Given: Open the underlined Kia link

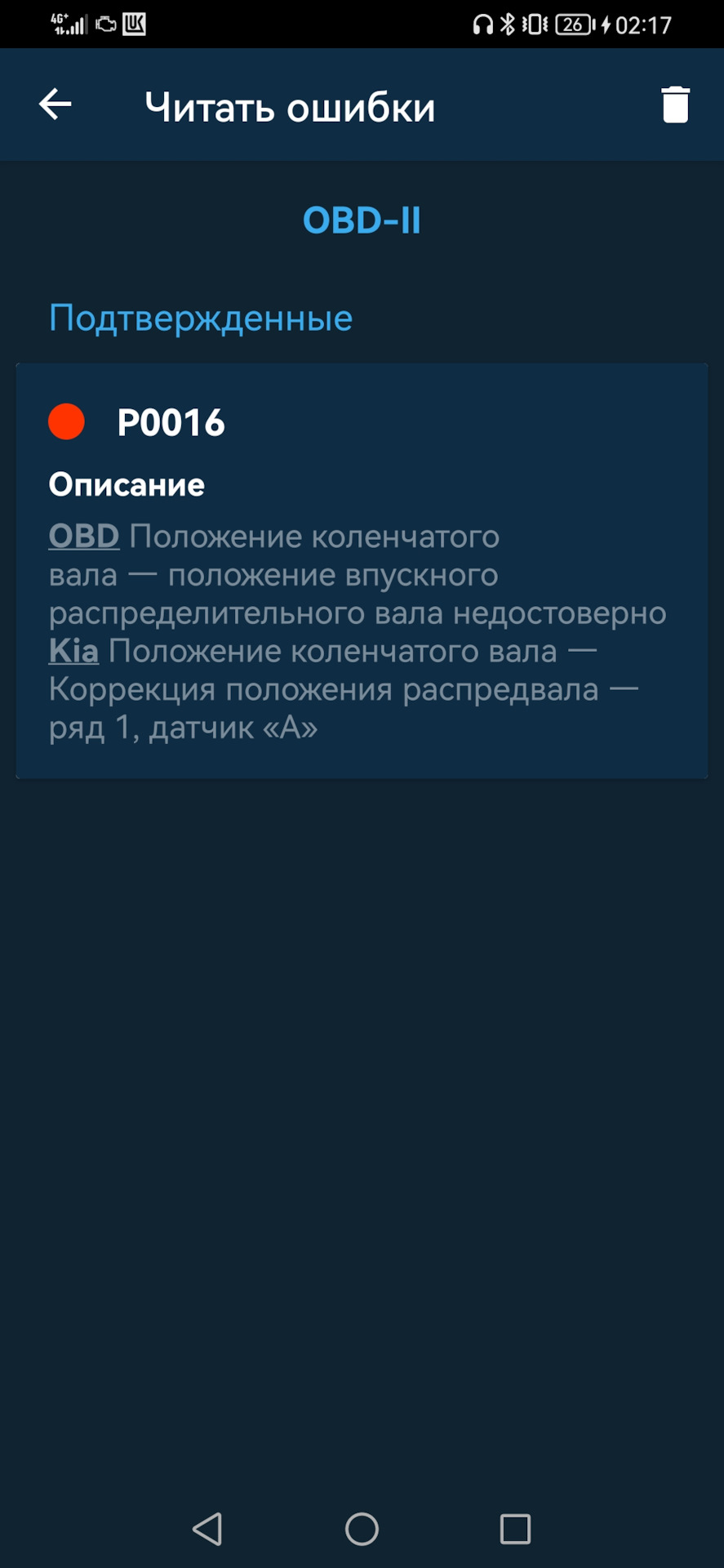Looking at the screenshot, I should (x=73, y=652).
